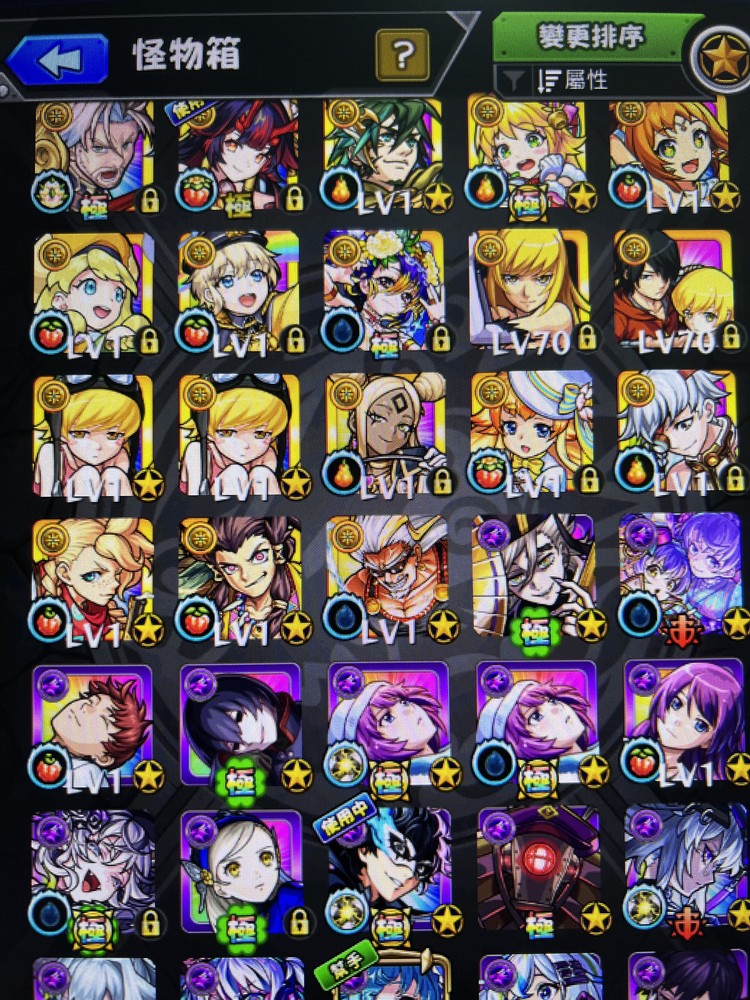
Task: Select the green-haired monster at LV1
Action: click(385, 155)
